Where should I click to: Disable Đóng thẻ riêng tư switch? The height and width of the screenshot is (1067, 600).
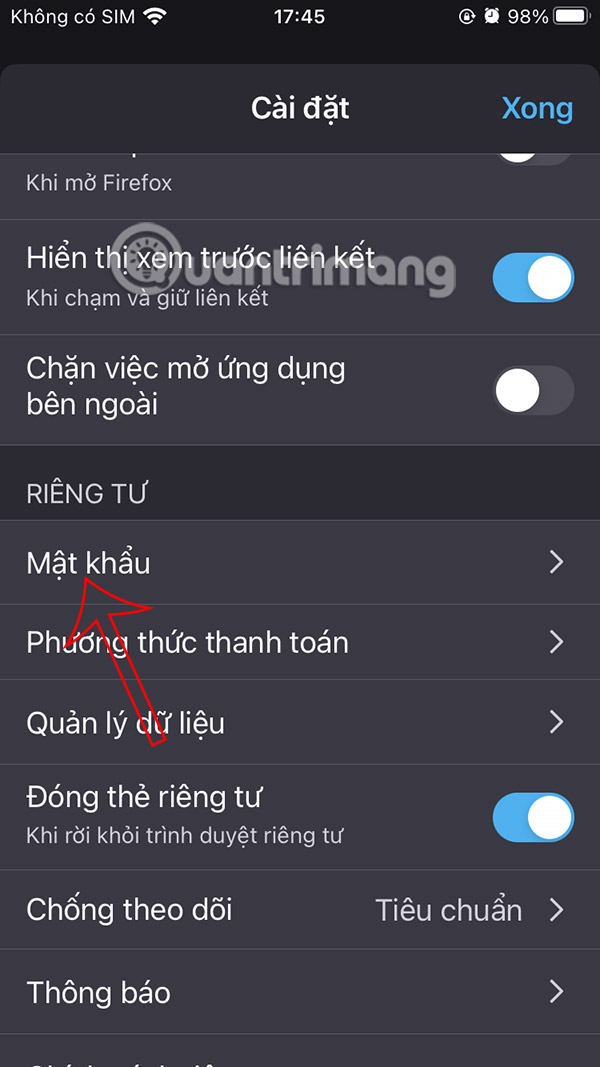[533, 818]
